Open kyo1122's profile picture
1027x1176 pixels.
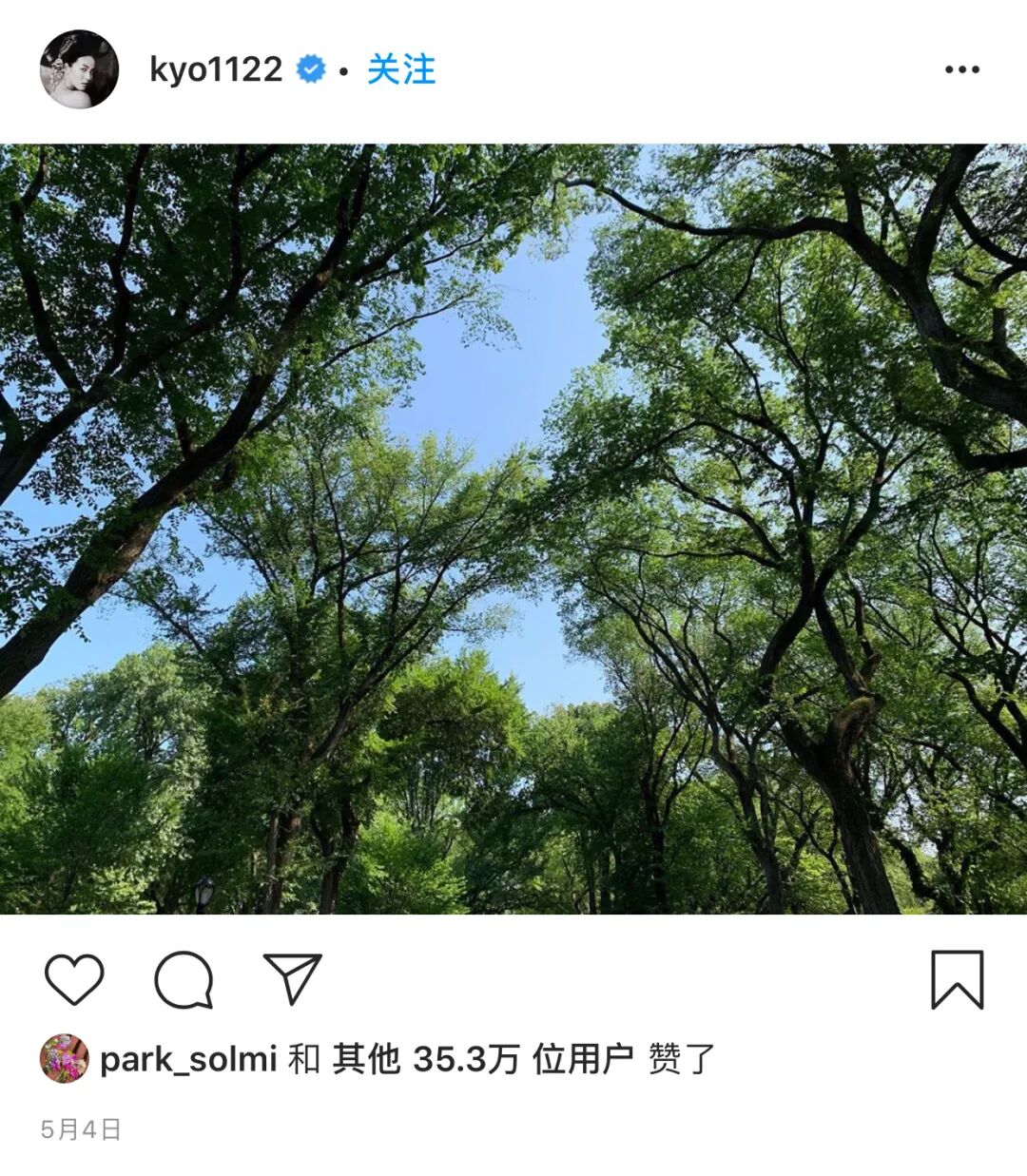point(79,69)
